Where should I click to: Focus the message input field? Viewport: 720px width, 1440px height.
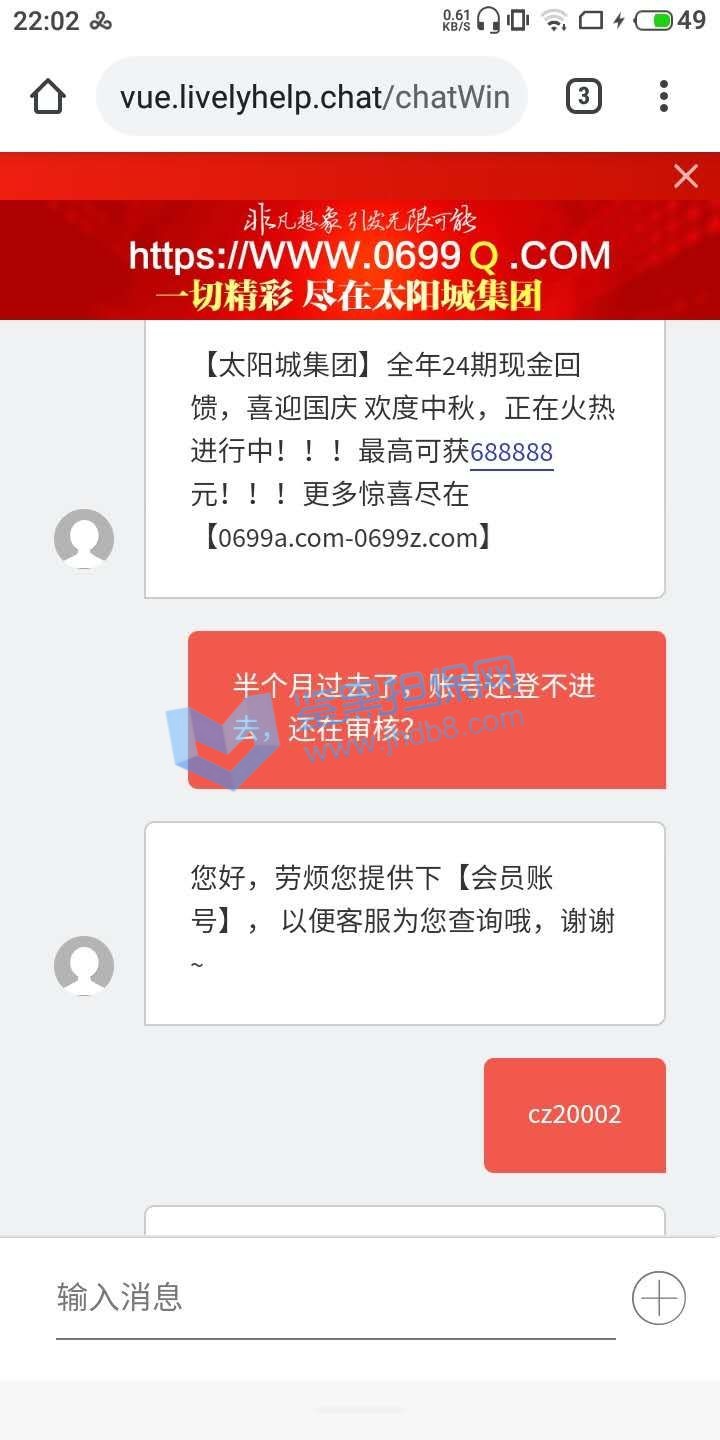click(x=335, y=1298)
